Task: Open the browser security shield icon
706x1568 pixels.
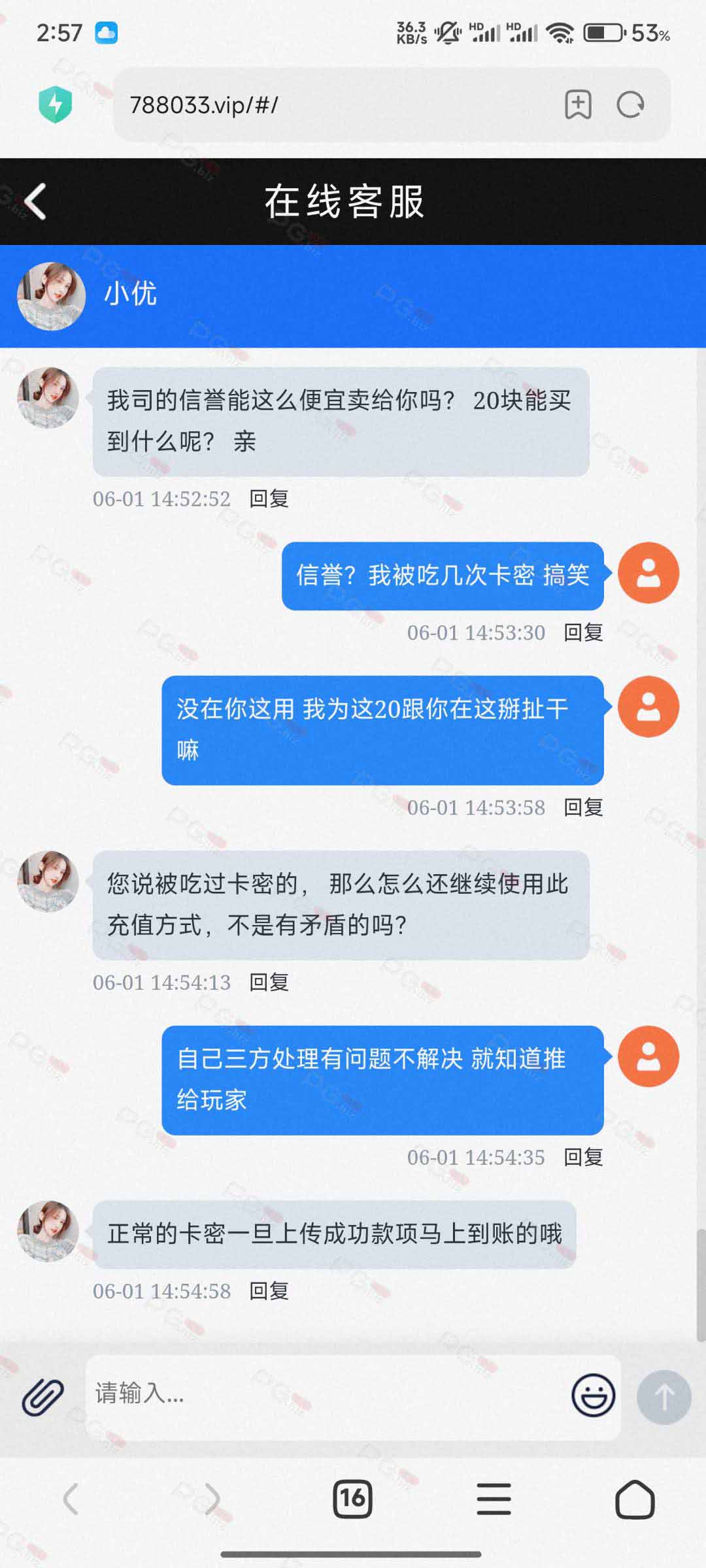Action: 56,105
